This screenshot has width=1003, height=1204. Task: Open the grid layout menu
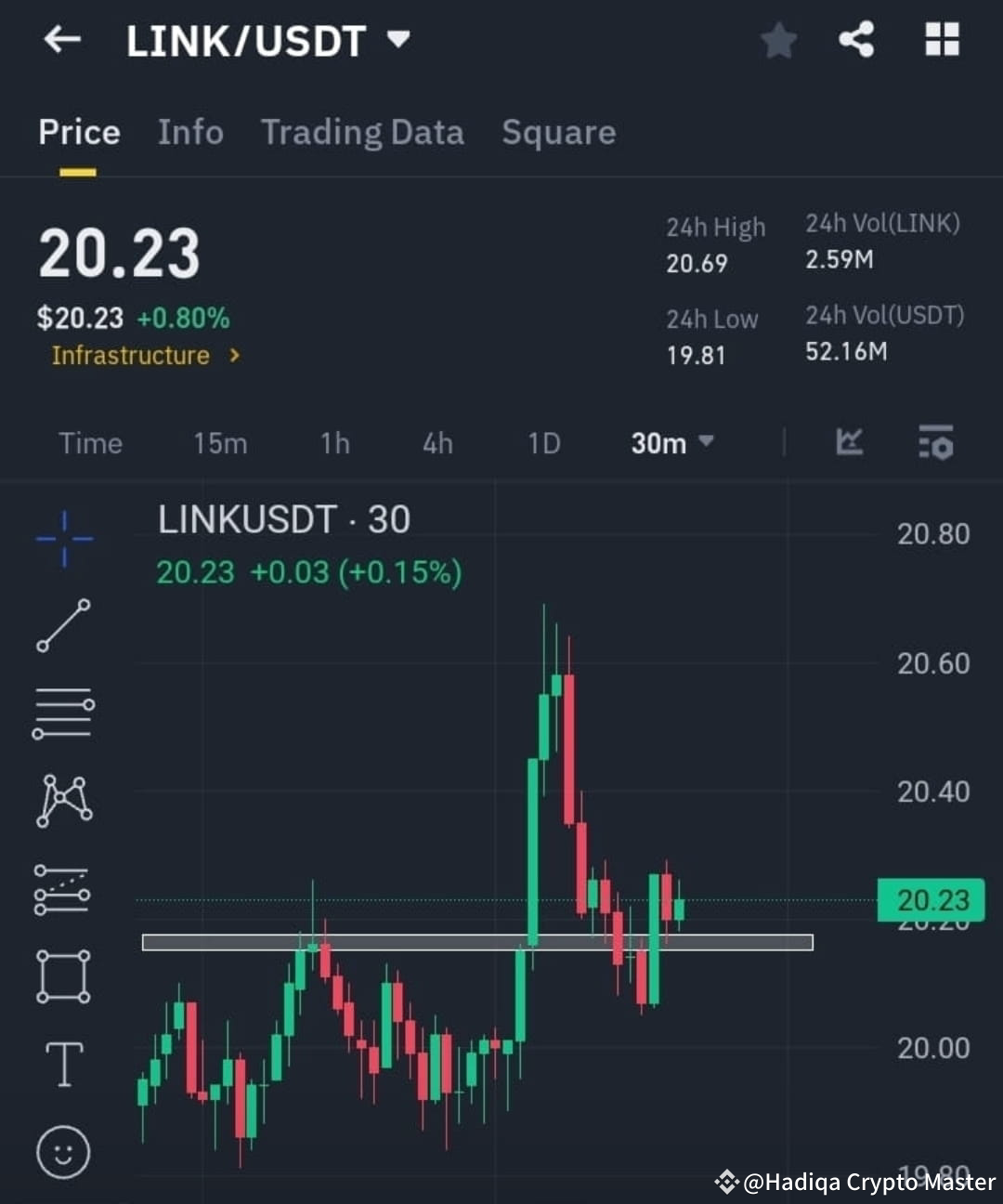(x=942, y=40)
